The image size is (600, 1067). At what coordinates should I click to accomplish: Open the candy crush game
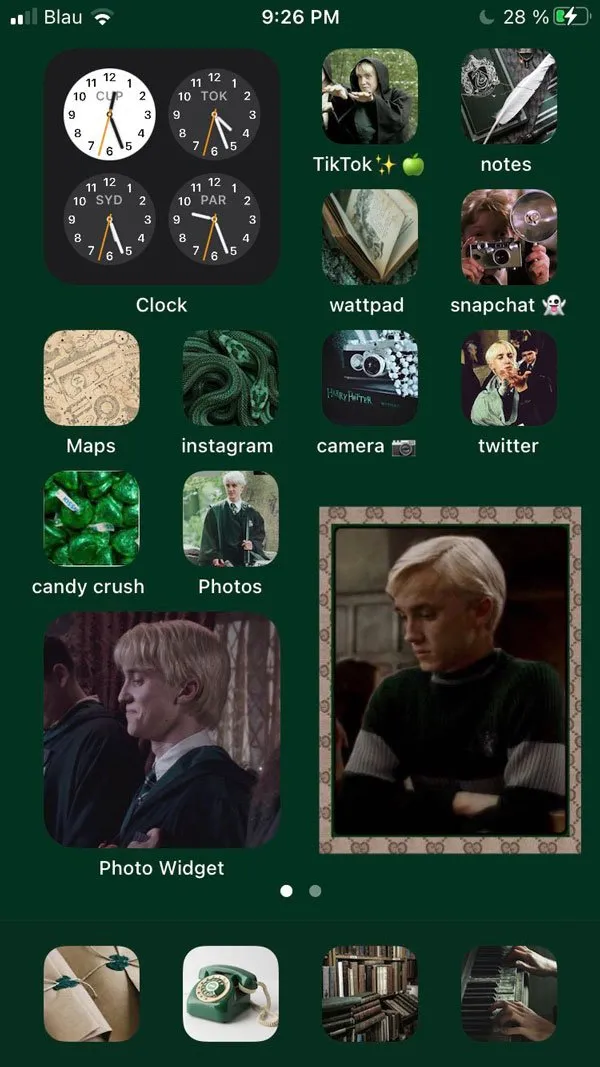[91, 519]
